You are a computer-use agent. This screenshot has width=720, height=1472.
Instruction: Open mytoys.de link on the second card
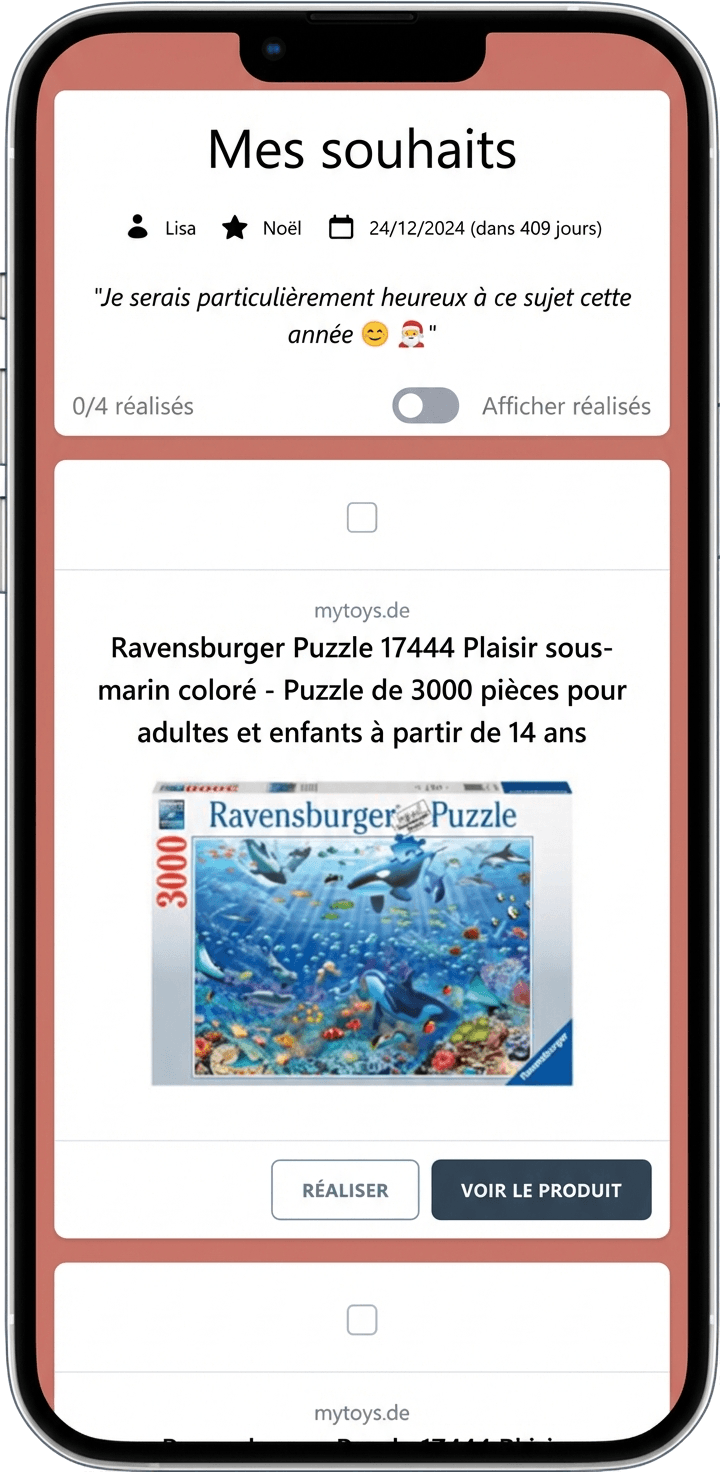362,1412
